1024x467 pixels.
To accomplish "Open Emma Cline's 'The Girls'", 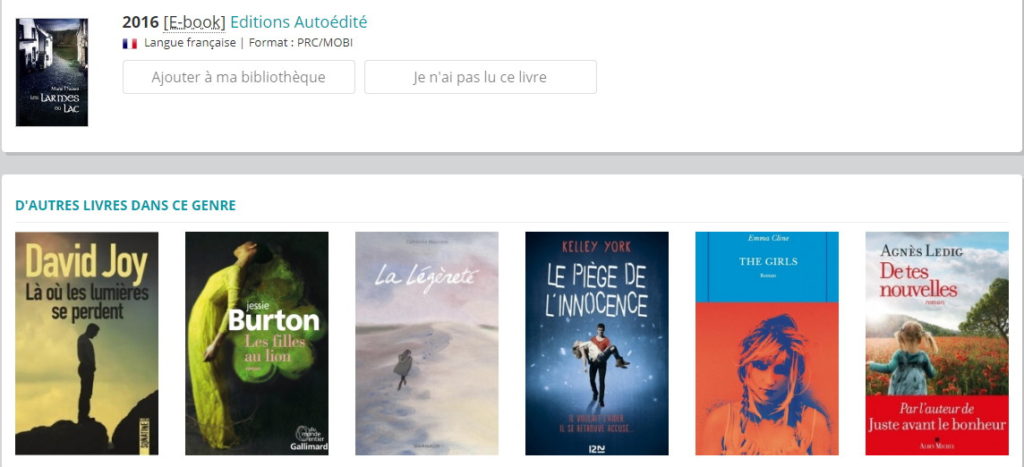I will 767,343.
